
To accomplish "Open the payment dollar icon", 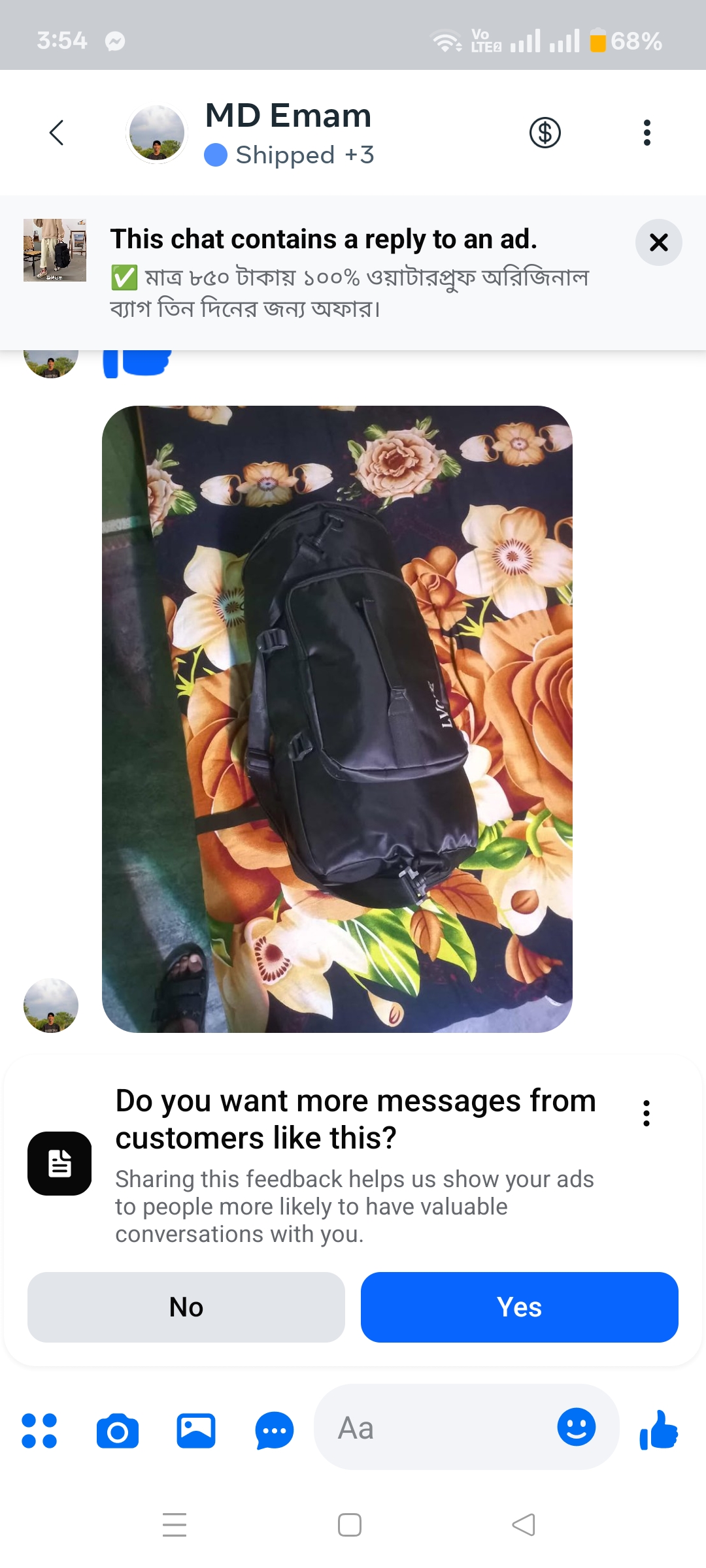I will coord(545,133).
